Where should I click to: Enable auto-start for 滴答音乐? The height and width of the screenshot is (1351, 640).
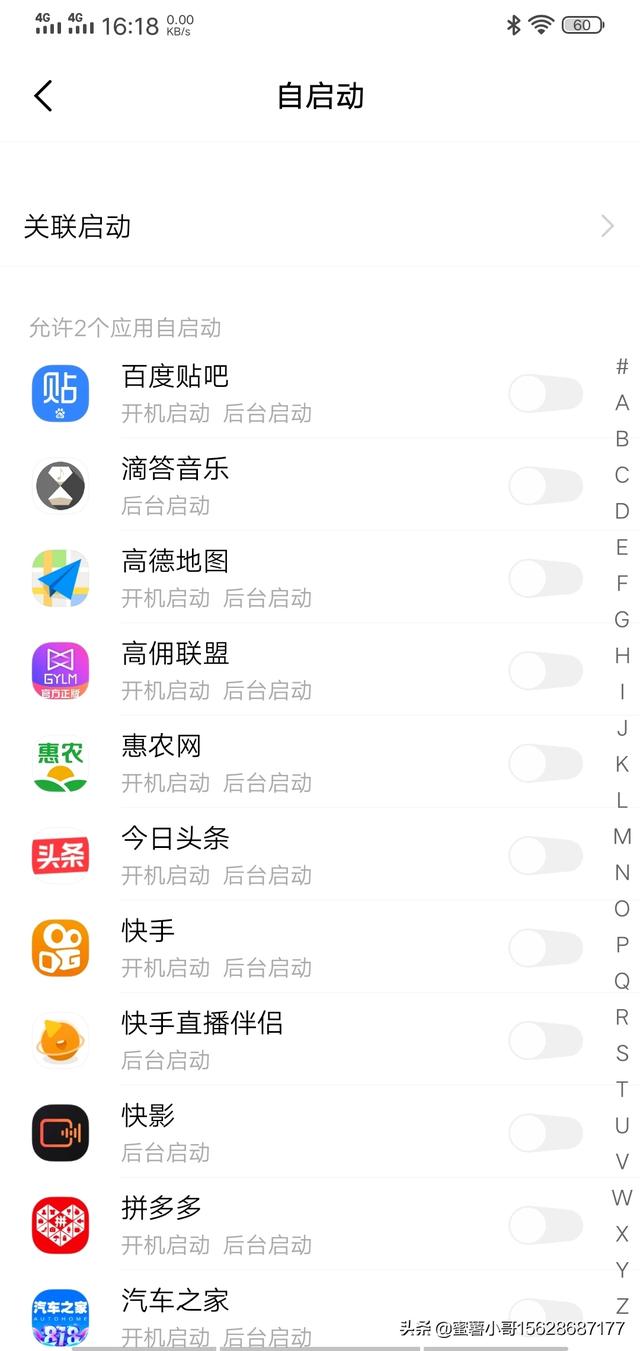[545, 486]
